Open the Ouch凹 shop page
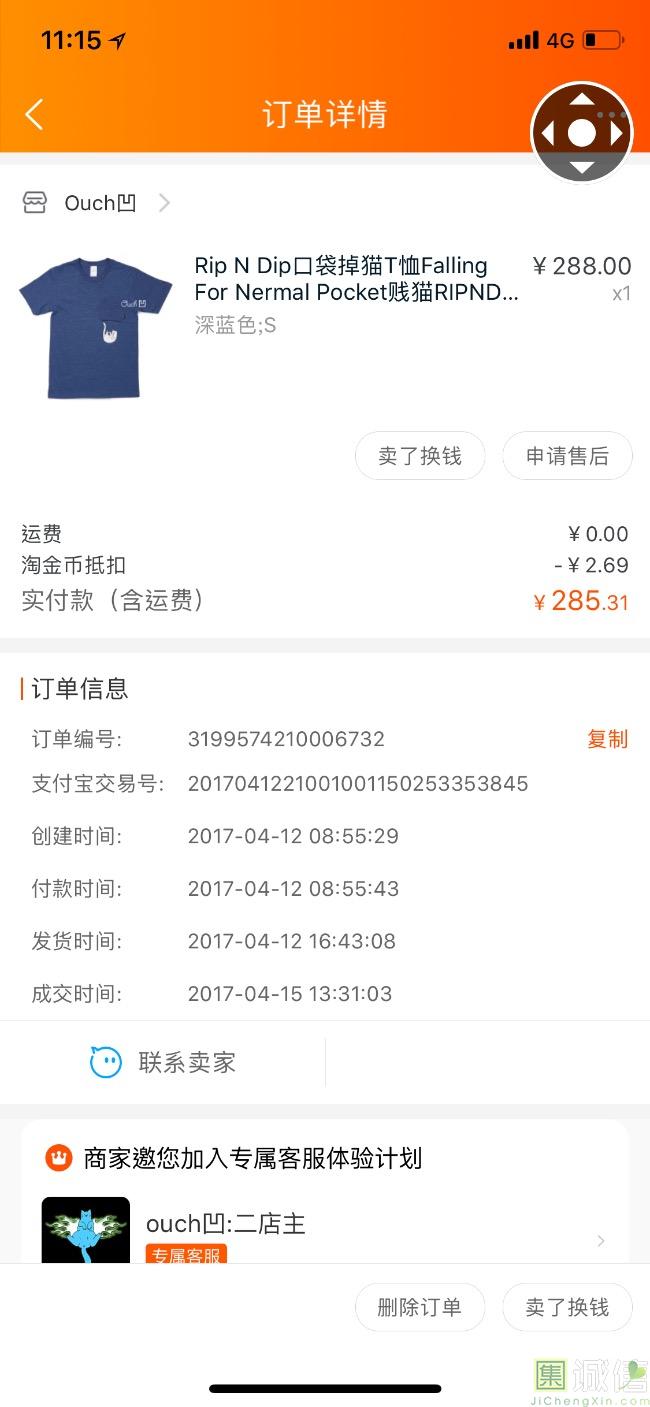 point(97,203)
